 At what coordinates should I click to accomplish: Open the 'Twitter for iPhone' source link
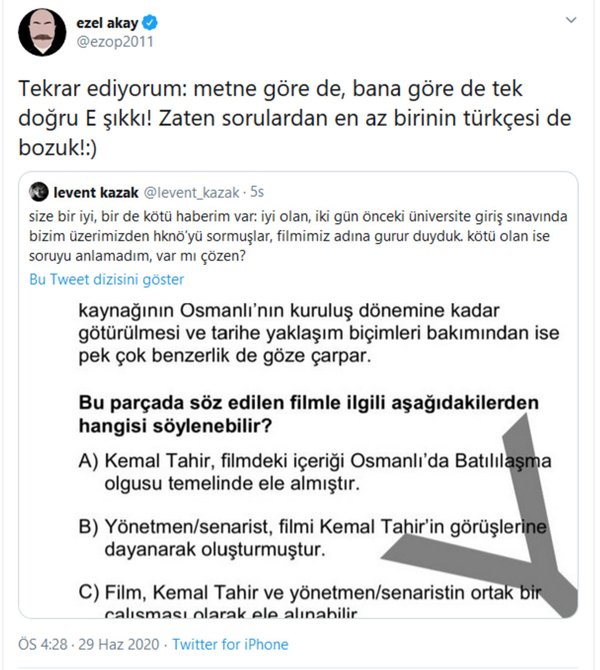click(x=231, y=644)
